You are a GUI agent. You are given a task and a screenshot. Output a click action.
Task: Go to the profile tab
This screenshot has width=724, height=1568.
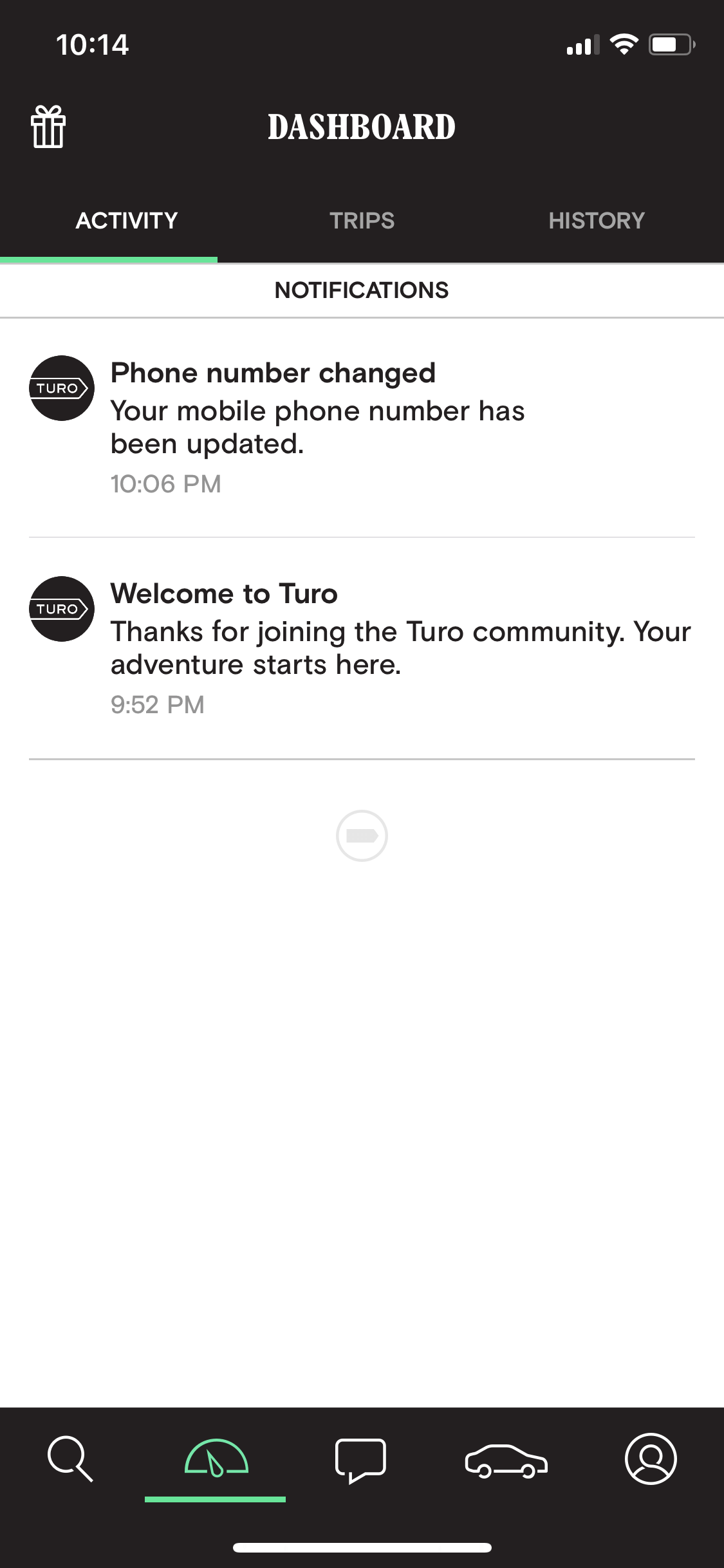pos(651,1458)
